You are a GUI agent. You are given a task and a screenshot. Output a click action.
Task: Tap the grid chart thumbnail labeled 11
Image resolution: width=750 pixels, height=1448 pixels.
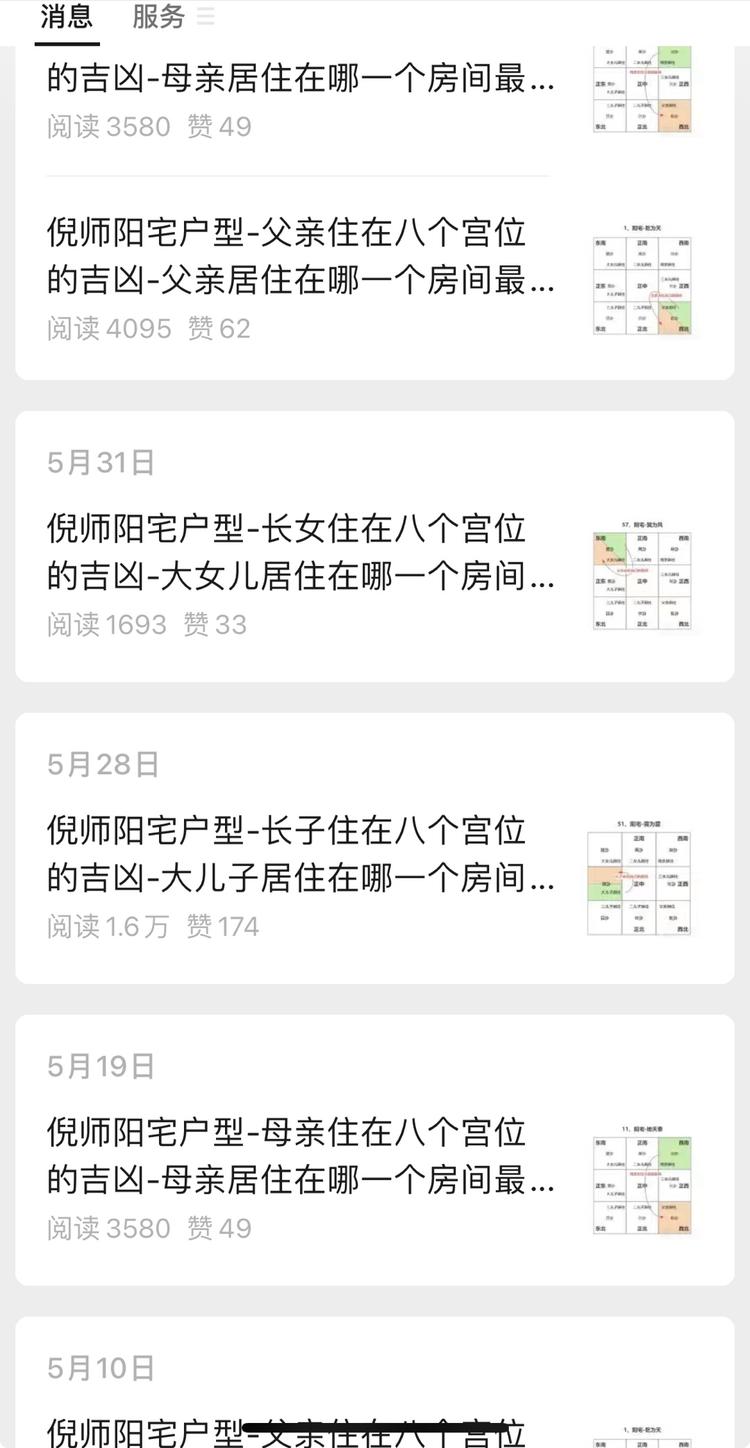tap(643, 1183)
